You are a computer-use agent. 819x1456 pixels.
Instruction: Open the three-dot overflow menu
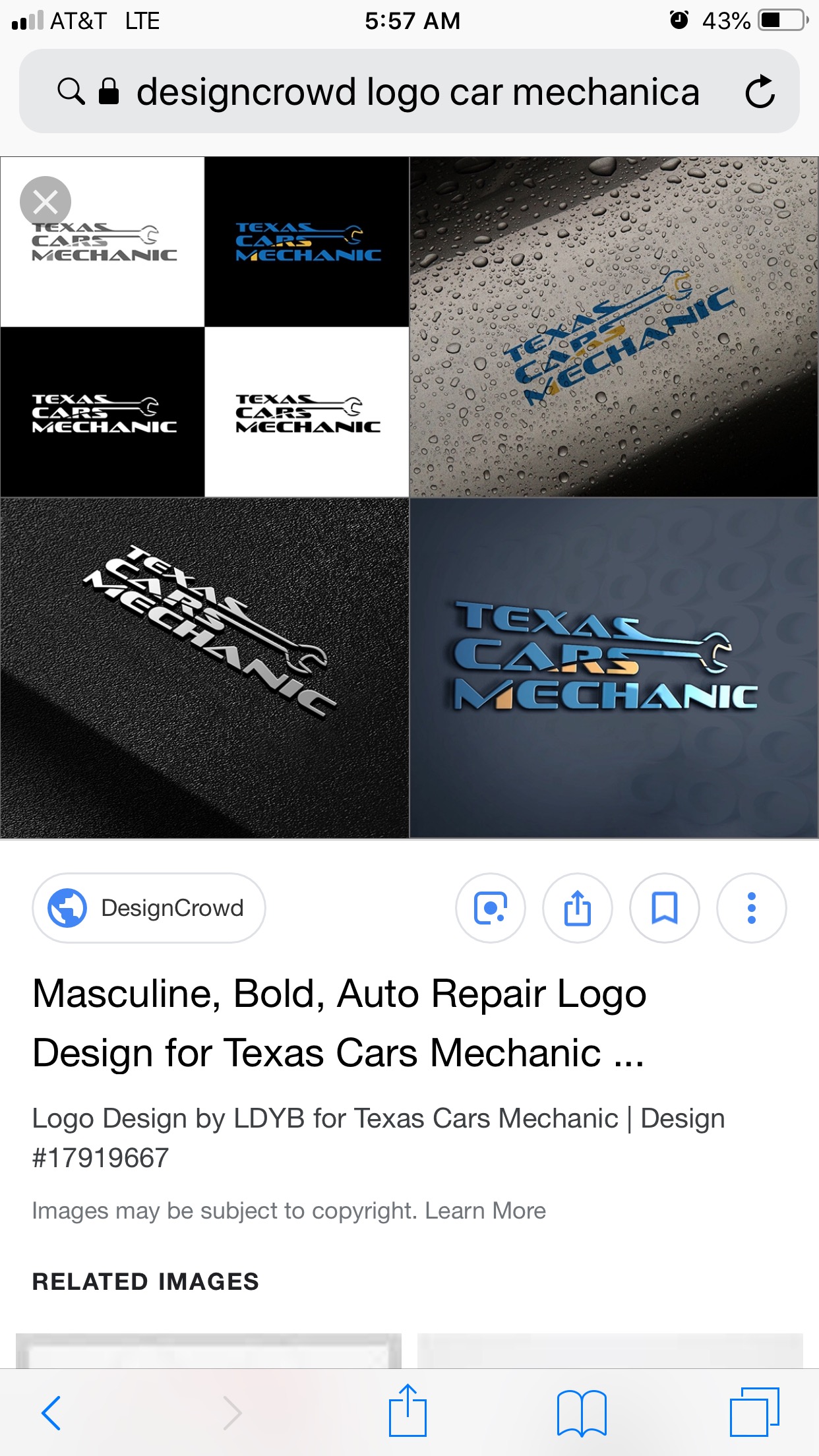click(x=751, y=908)
